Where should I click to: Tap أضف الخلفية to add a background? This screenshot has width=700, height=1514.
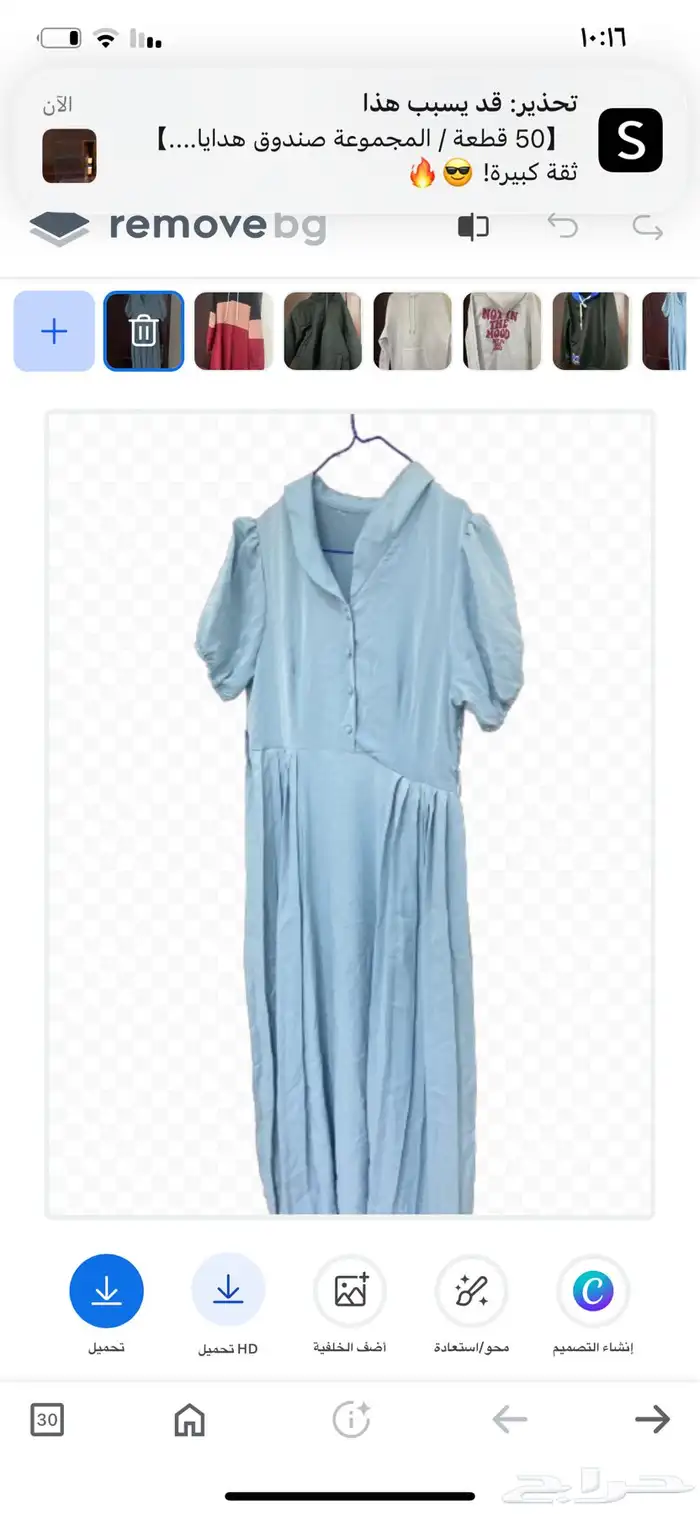pyautogui.click(x=350, y=1291)
